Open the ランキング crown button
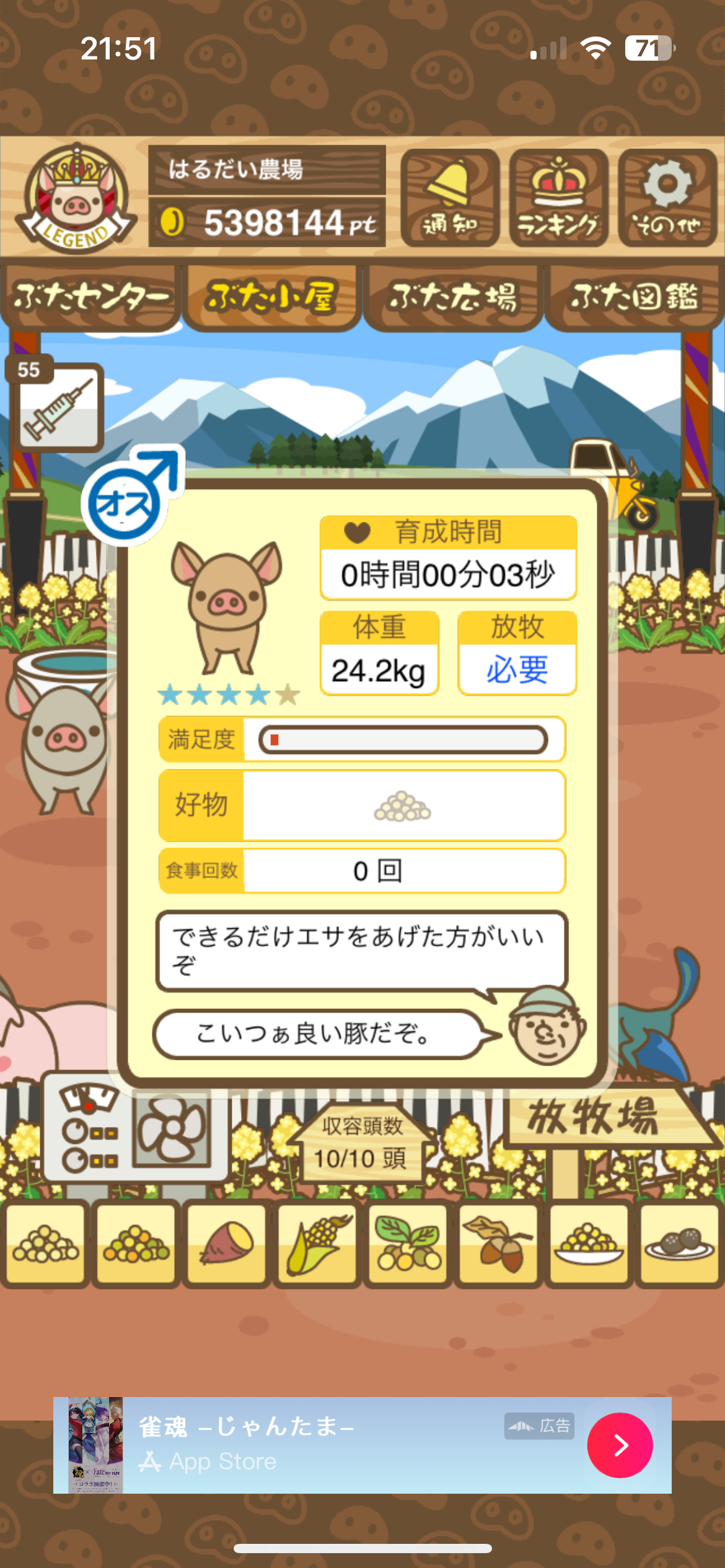Image resolution: width=725 pixels, height=1568 pixels. (x=558, y=198)
